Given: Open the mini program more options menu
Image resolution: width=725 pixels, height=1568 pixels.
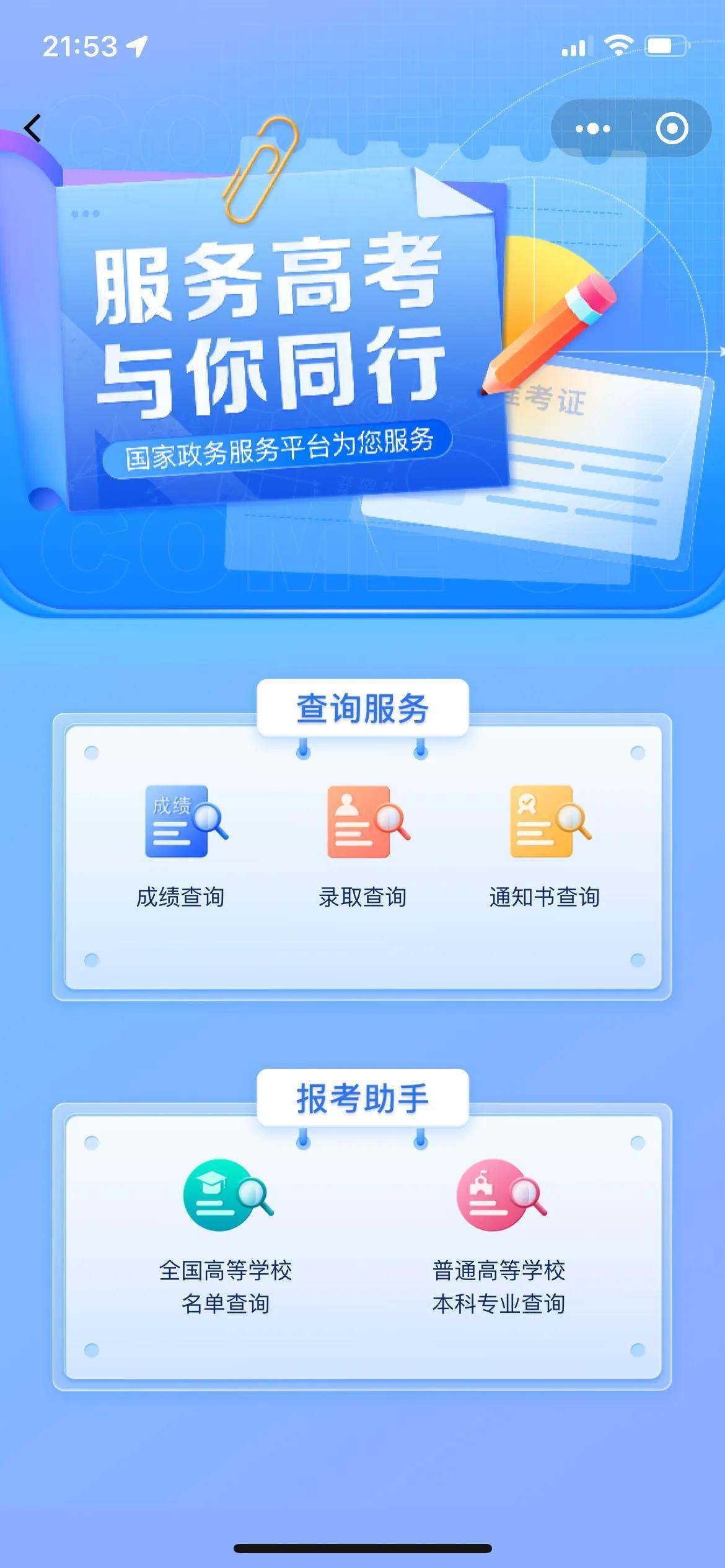Looking at the screenshot, I should [x=592, y=129].
